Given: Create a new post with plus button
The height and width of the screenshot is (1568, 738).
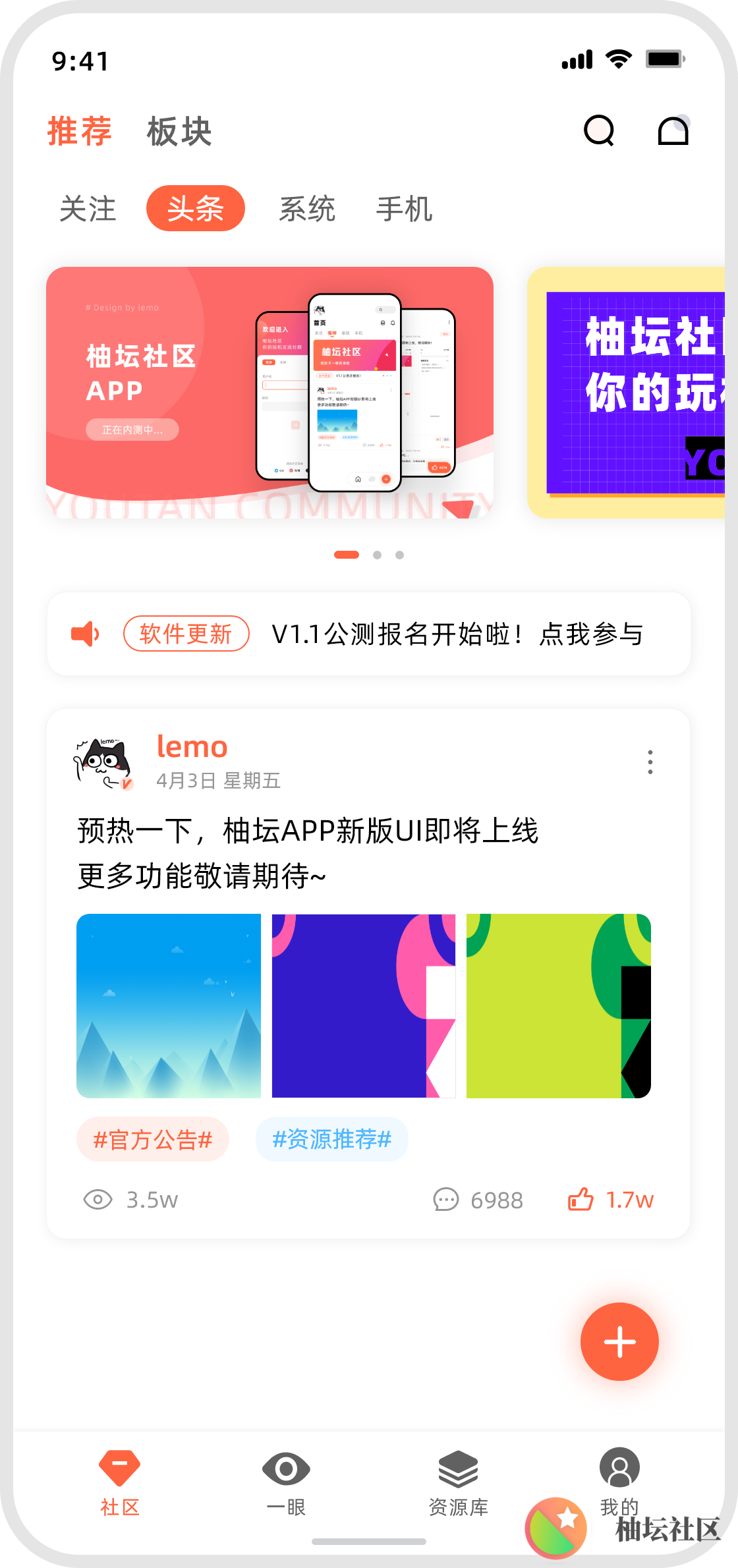Looking at the screenshot, I should [x=619, y=1341].
